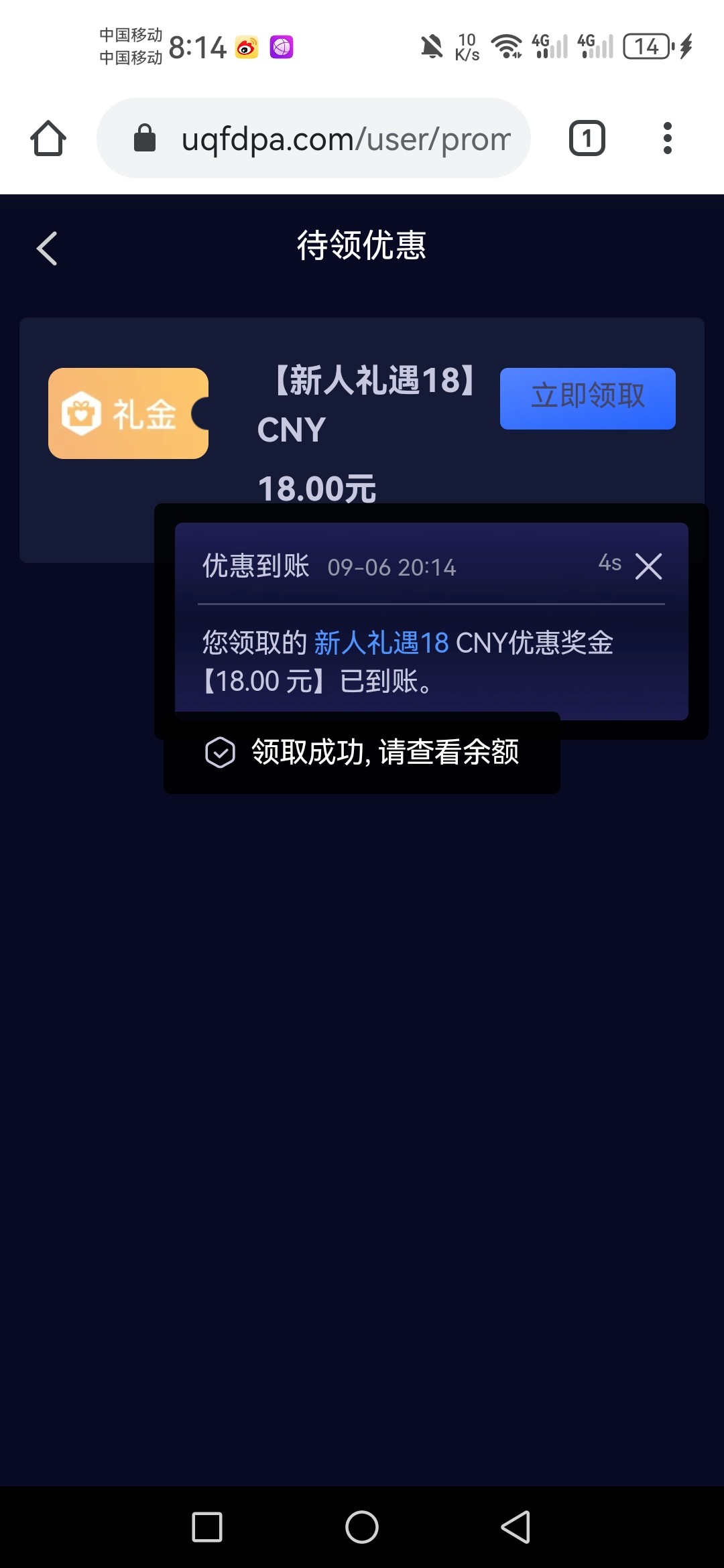Open the browser tab switcher

(587, 139)
